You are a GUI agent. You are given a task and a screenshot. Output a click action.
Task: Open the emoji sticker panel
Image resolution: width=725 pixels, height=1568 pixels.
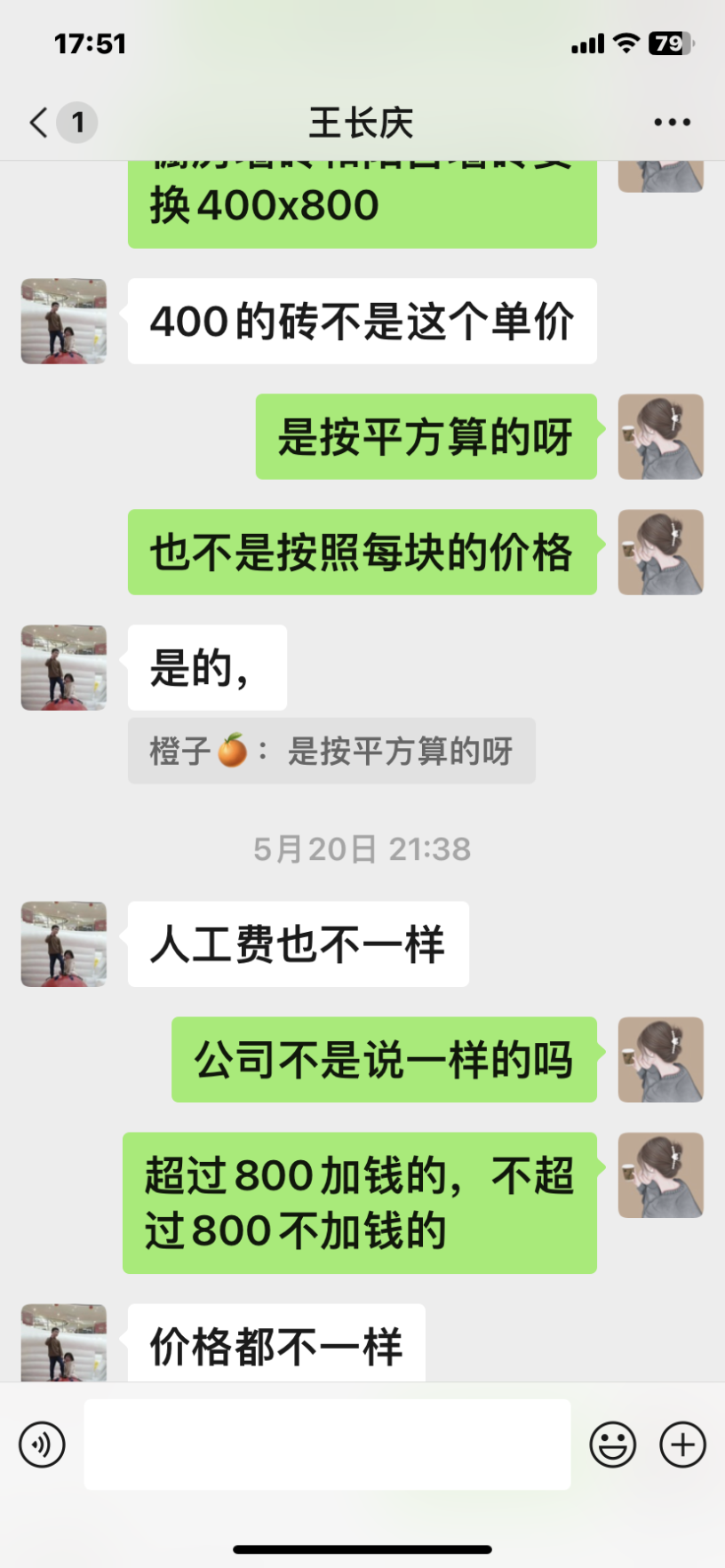click(x=612, y=1444)
